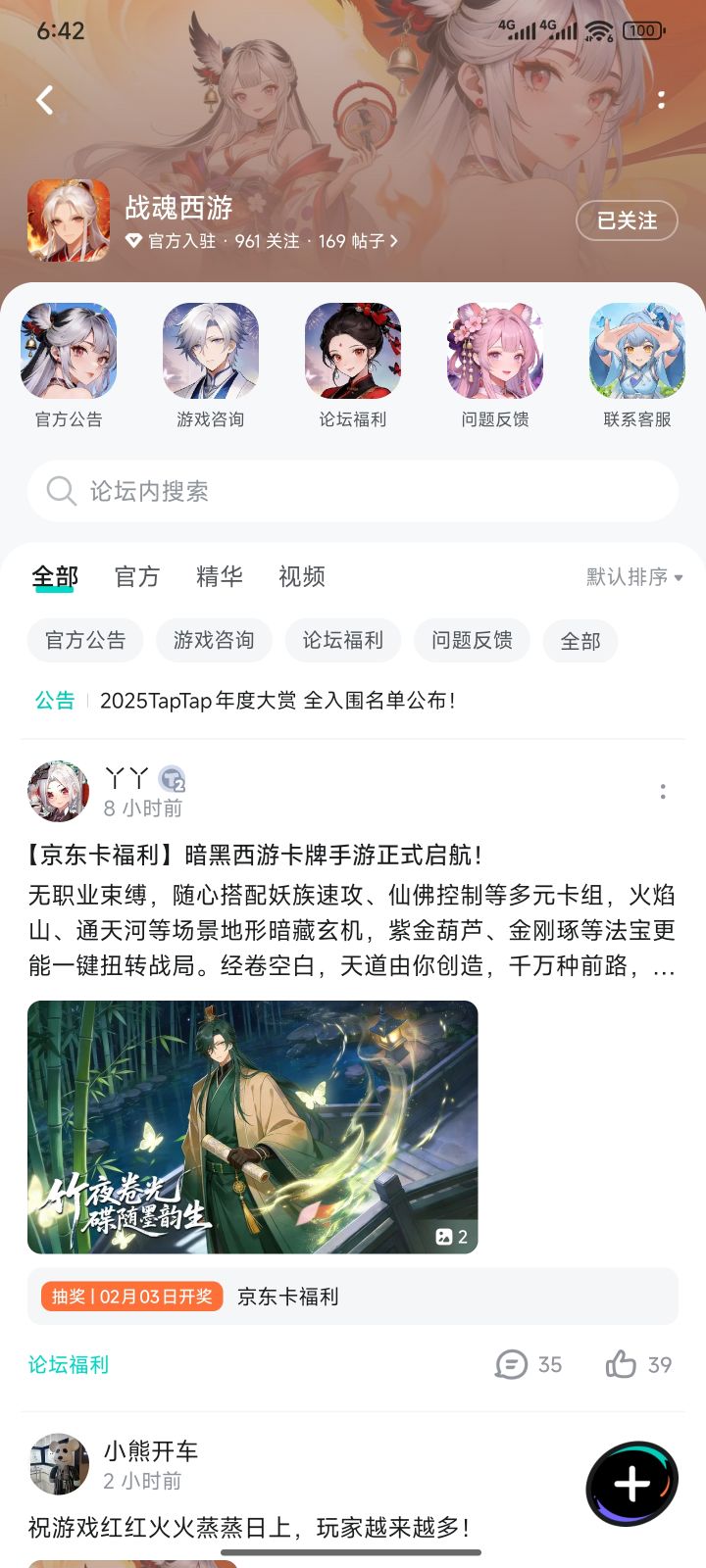Open comments on the 京东卡福利 post
The height and width of the screenshot is (1568, 706).
coord(528,1364)
